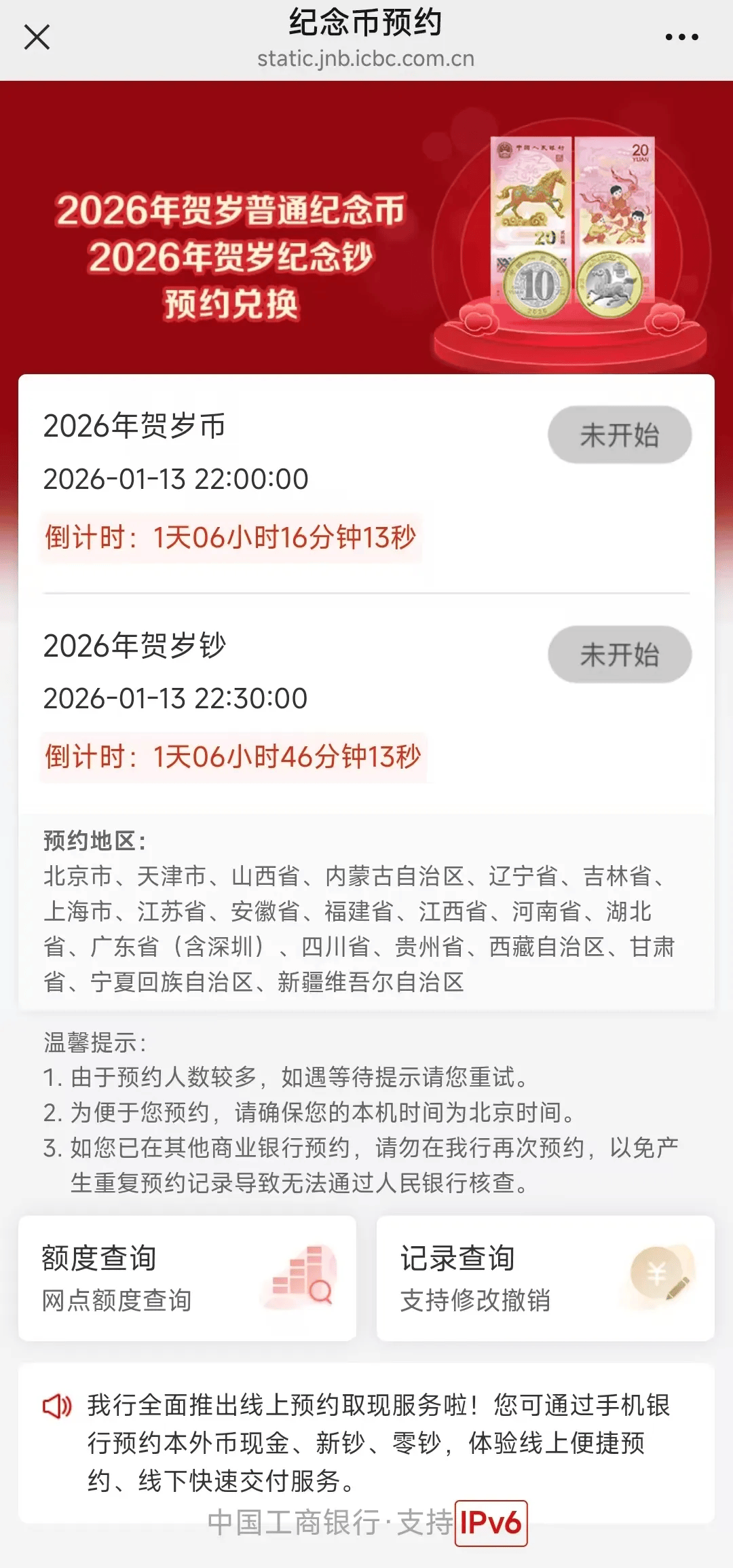Close the 纪念币预约 web page
This screenshot has width=733, height=1568.
tap(37, 37)
